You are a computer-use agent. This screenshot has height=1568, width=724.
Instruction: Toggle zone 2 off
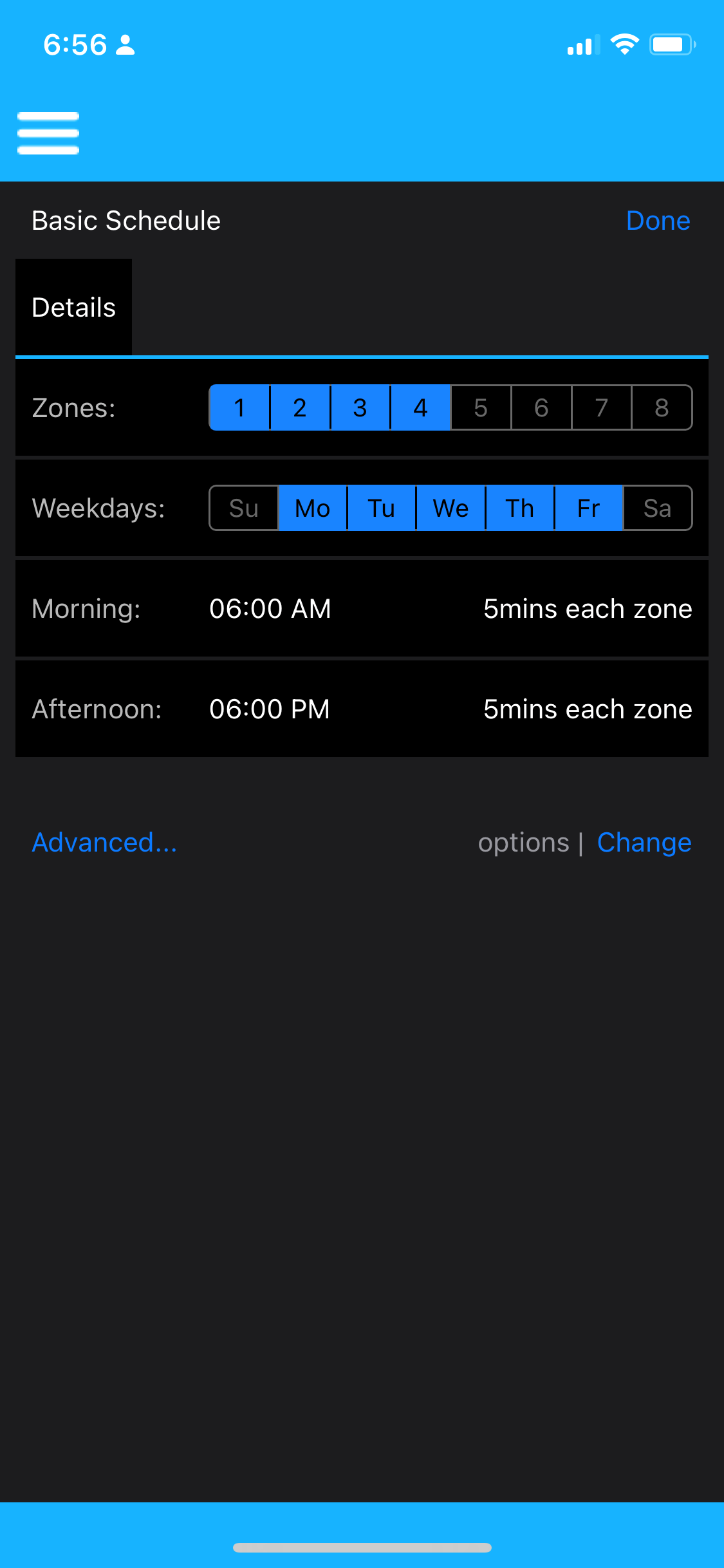tap(300, 407)
